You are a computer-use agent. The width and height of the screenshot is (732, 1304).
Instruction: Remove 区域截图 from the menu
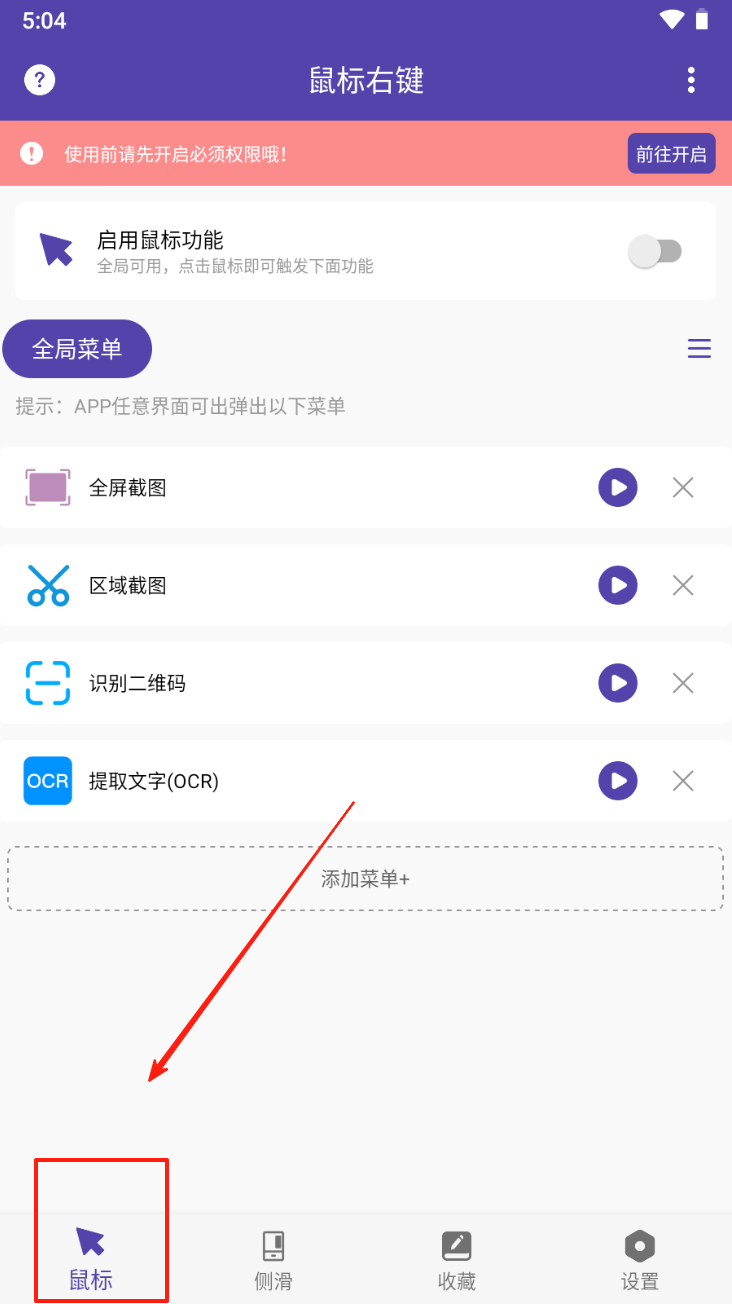click(683, 585)
